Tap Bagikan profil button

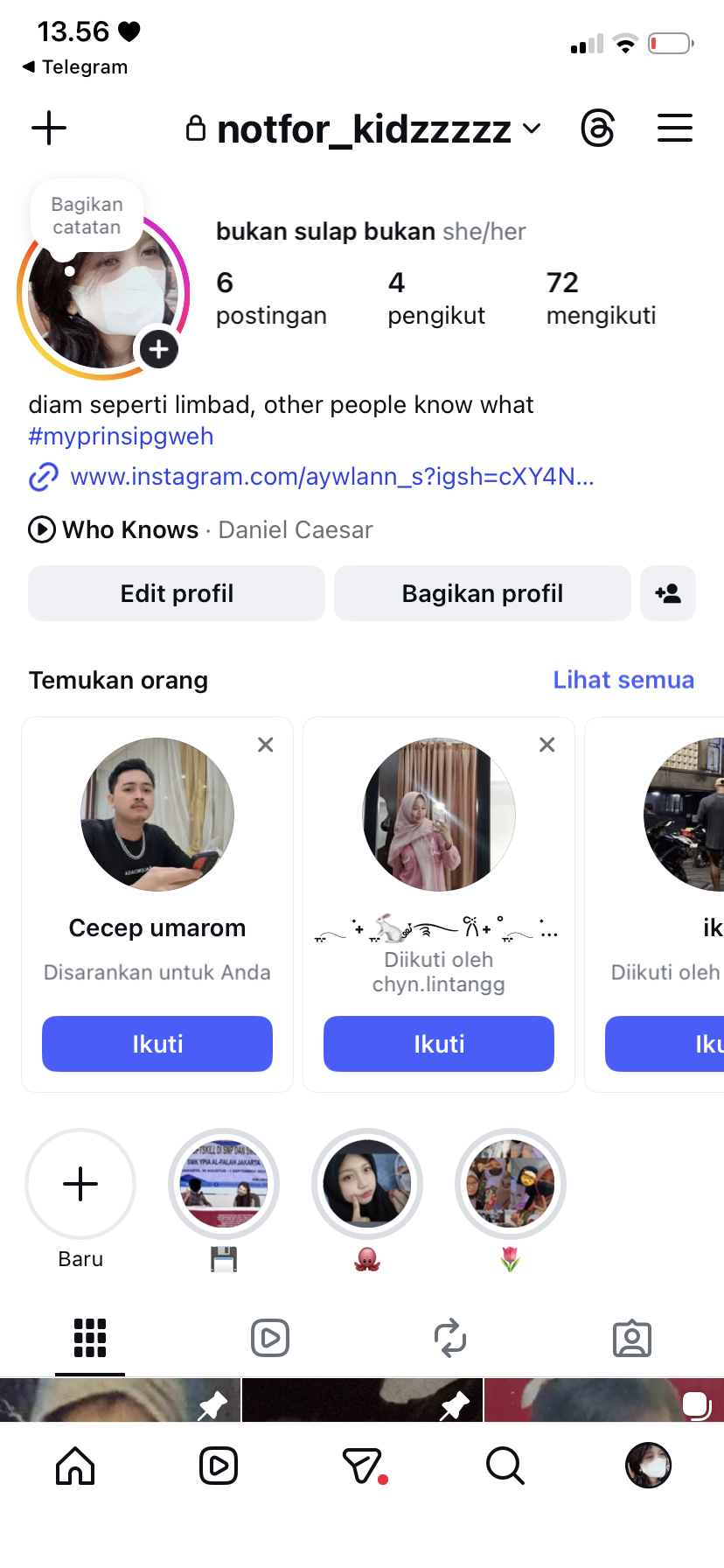pos(482,593)
